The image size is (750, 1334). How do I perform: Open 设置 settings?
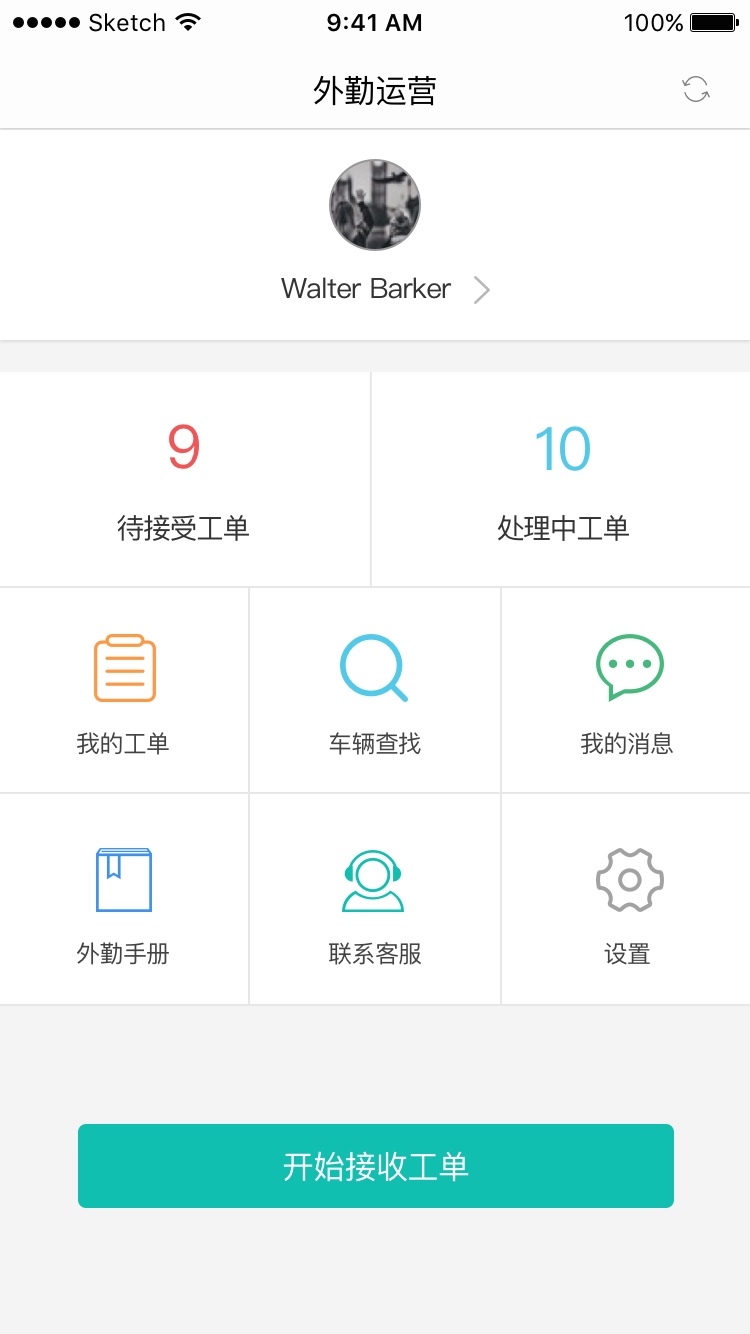click(x=627, y=900)
